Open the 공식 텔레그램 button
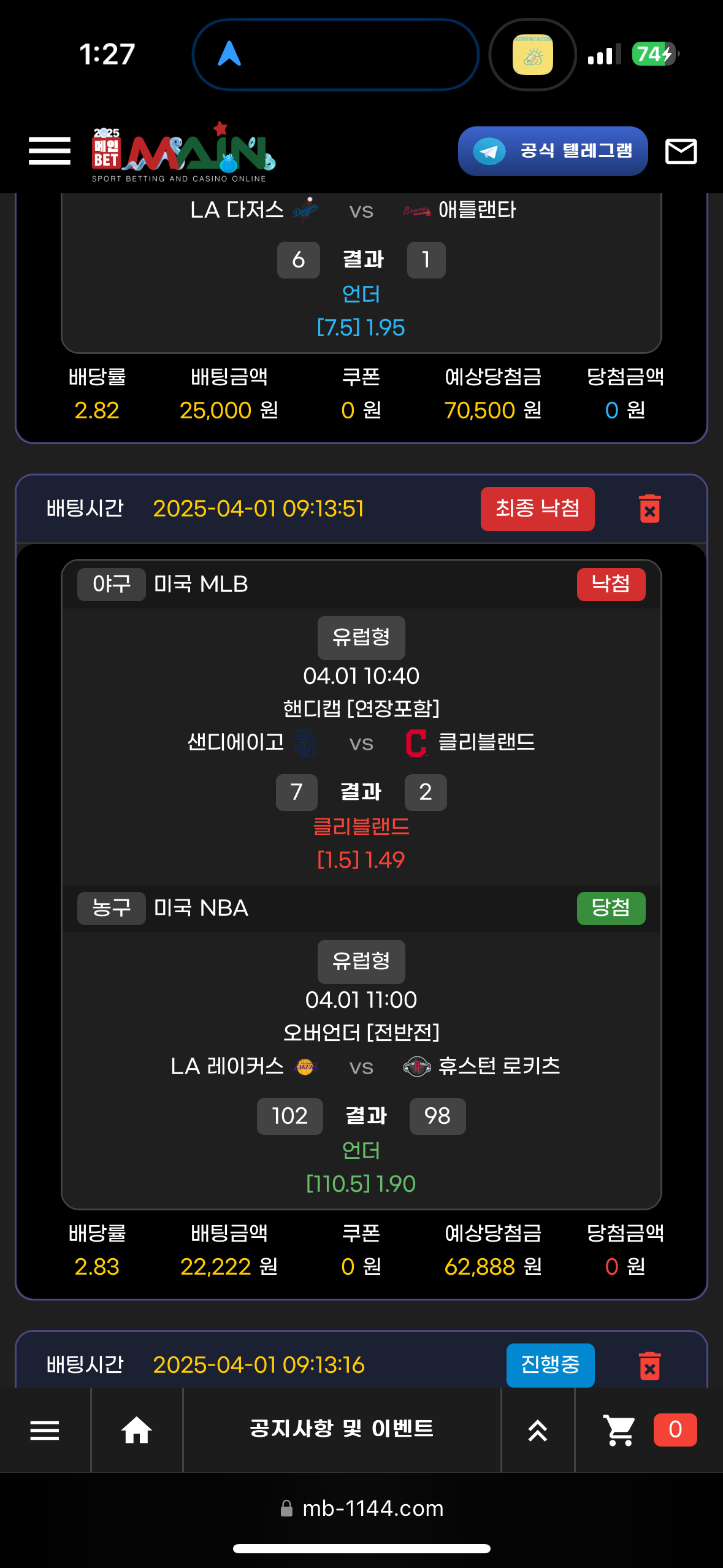The height and width of the screenshot is (1568, 723). point(553,151)
